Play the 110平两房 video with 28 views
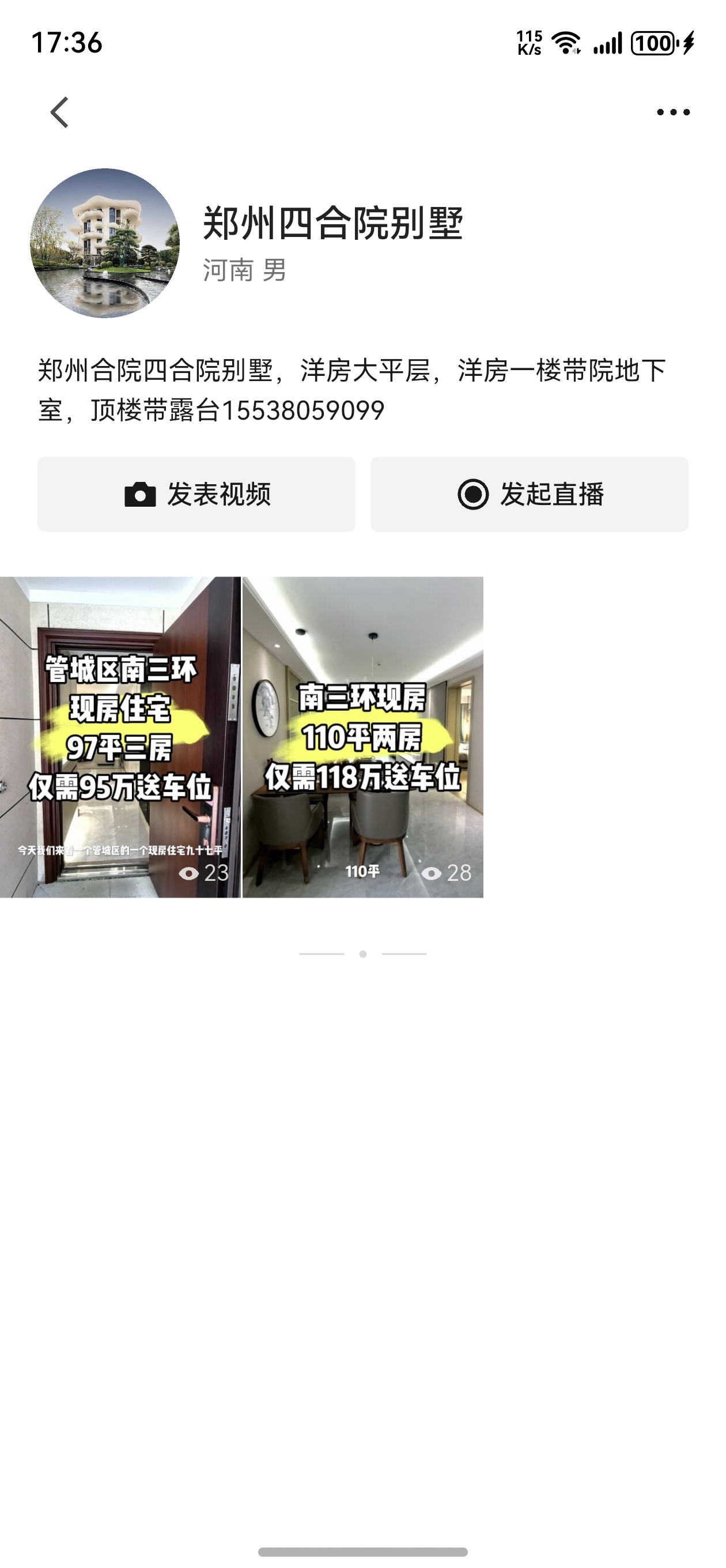Viewport: 726px width, 1568px height. 362,737
